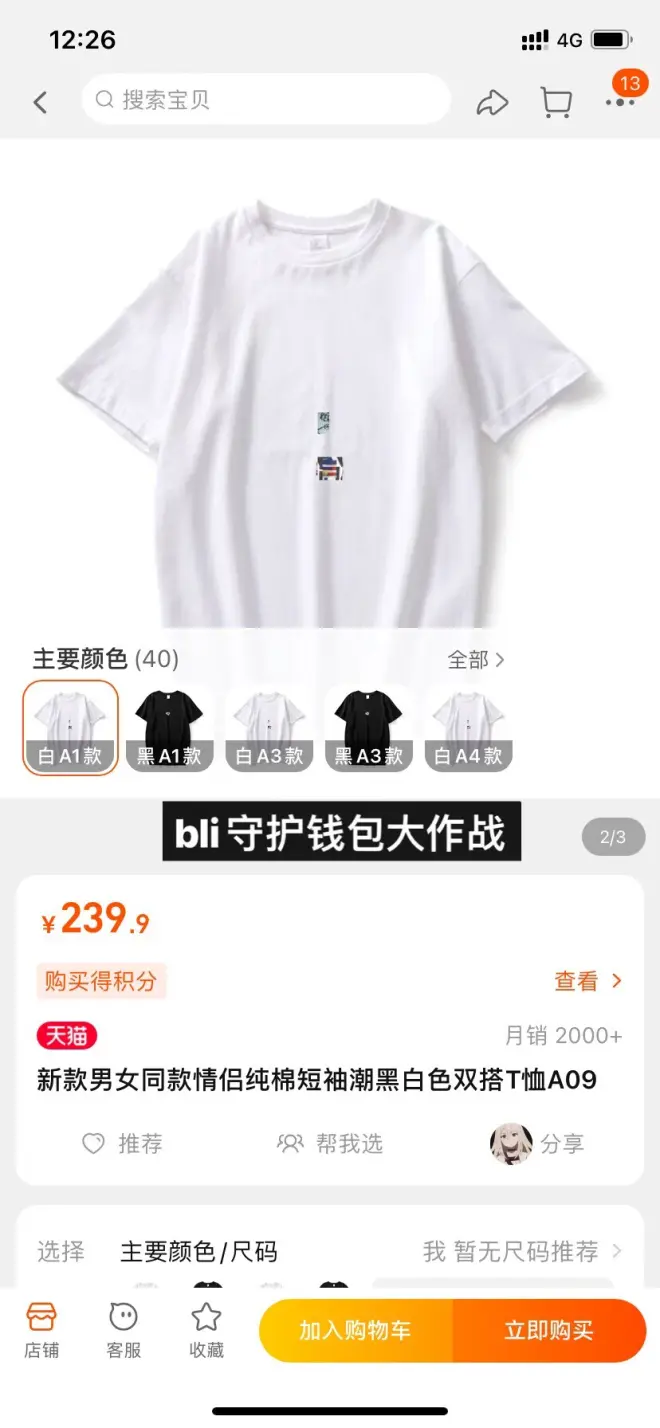Contact customer service via 客服
The image size is (660, 1428).
(123, 1330)
